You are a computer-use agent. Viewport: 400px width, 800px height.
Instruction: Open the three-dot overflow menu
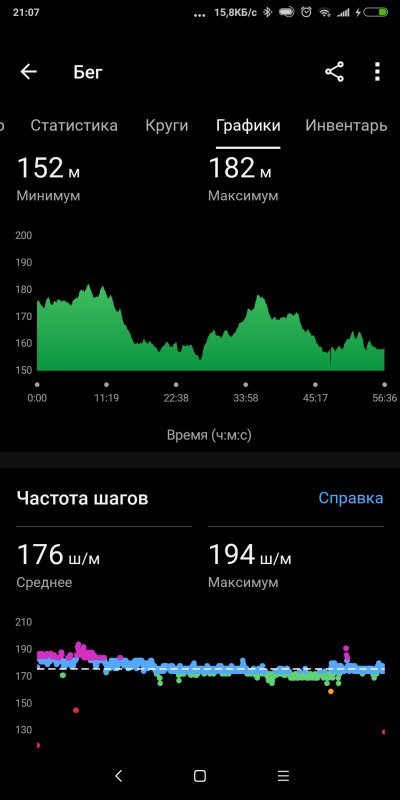point(377,72)
